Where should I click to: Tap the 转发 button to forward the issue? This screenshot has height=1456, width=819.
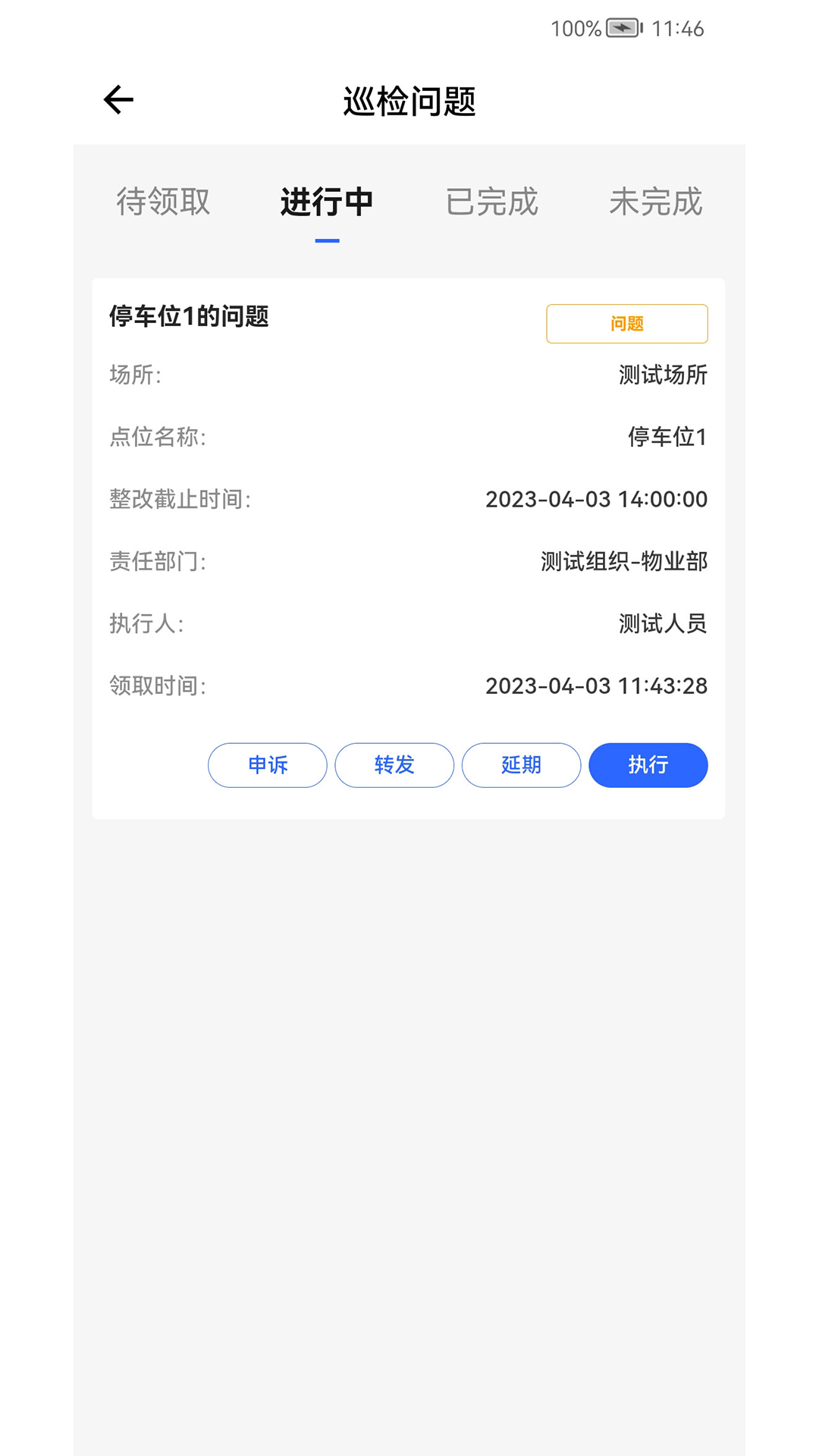coord(394,765)
